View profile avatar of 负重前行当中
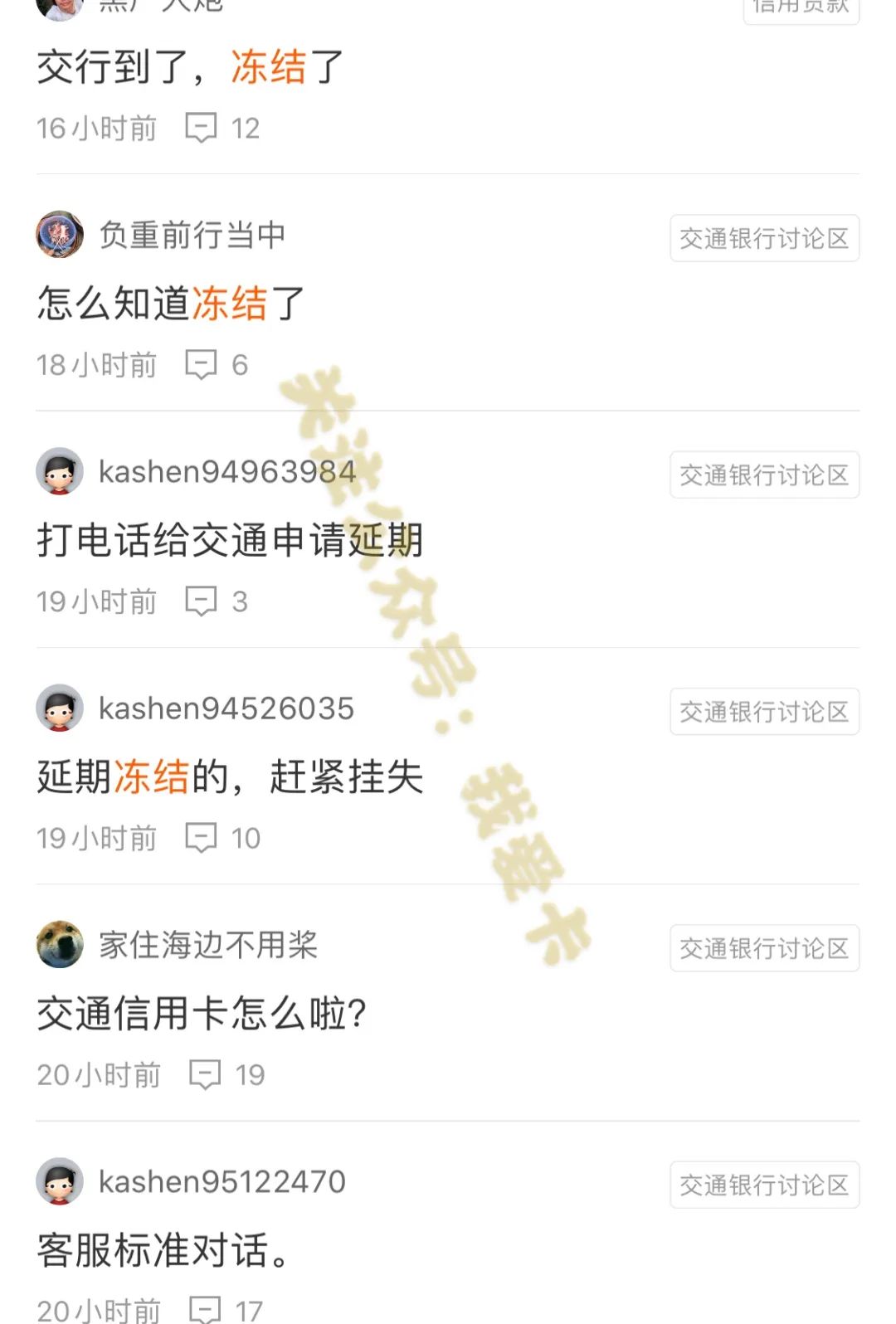The height and width of the screenshot is (1324, 896). pyautogui.click(x=60, y=235)
